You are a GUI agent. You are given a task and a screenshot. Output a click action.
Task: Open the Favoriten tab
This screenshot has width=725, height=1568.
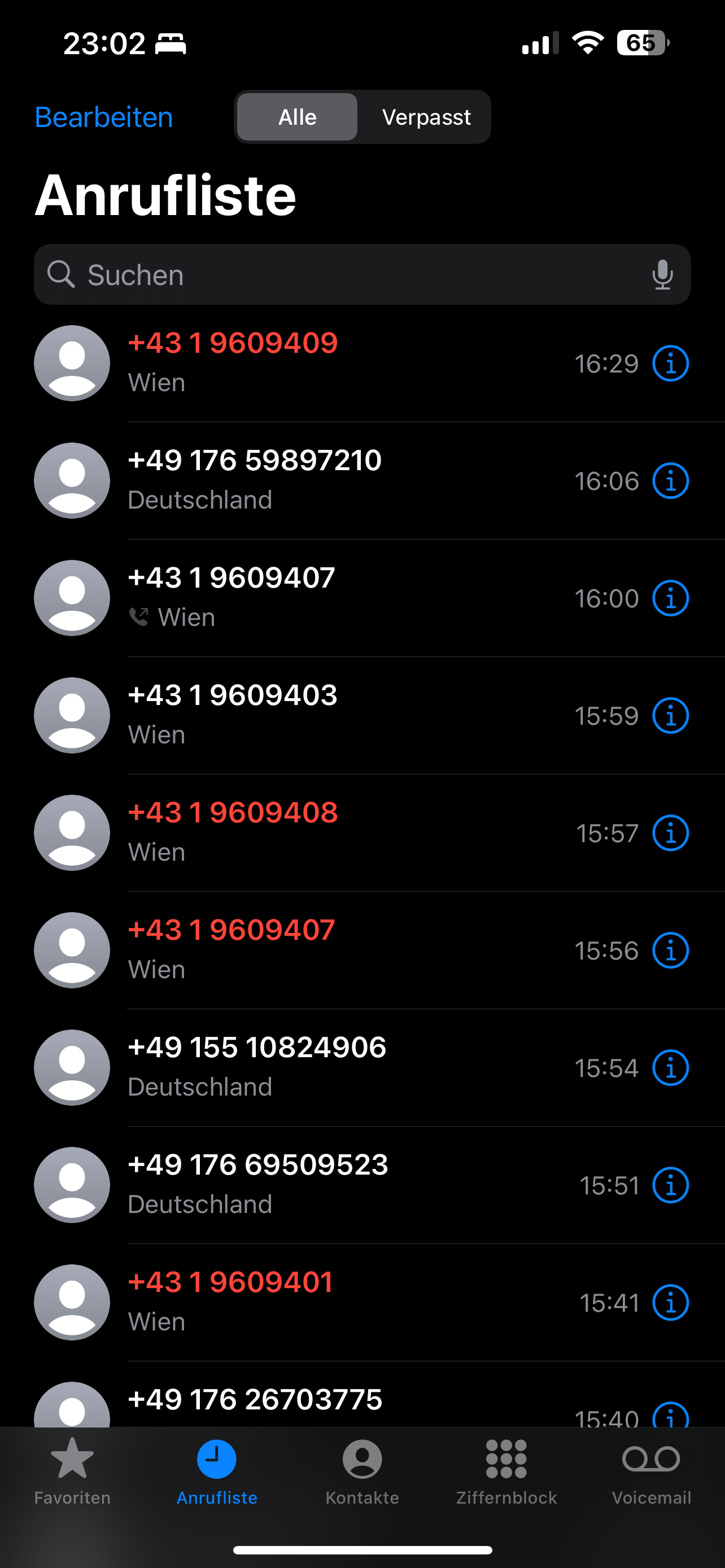coord(72,1470)
